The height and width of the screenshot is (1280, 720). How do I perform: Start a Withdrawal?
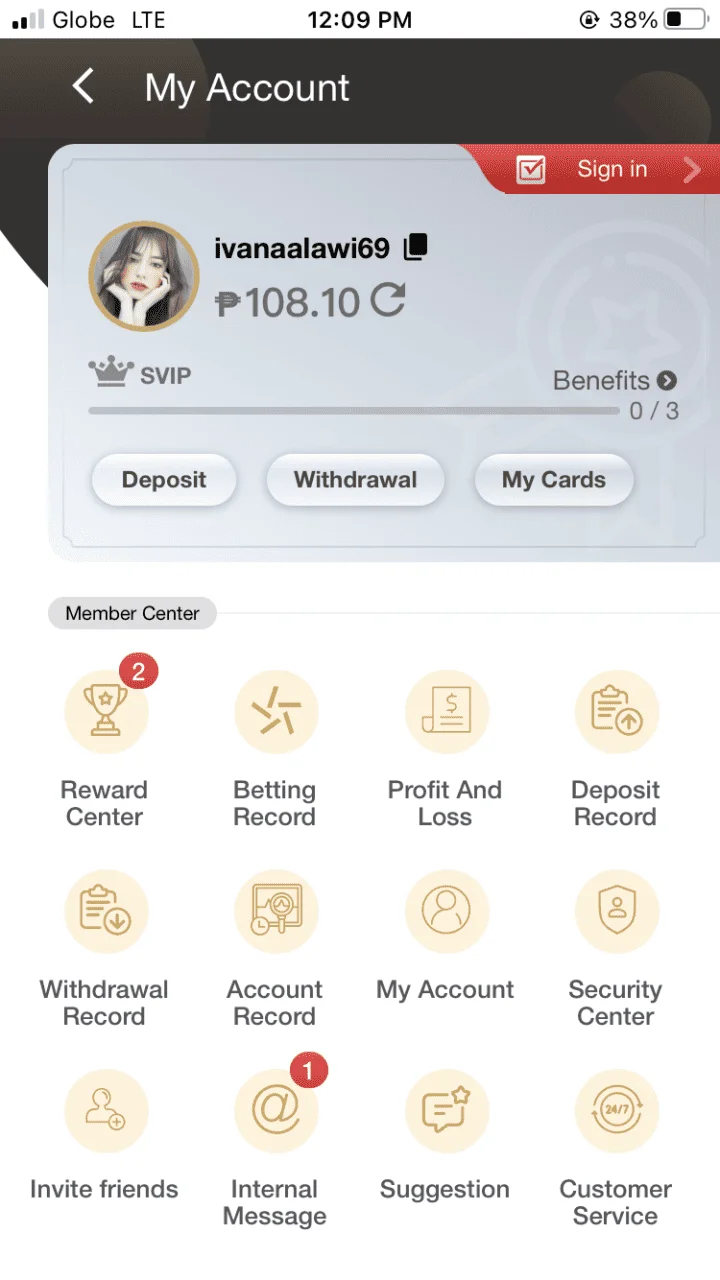click(x=355, y=480)
